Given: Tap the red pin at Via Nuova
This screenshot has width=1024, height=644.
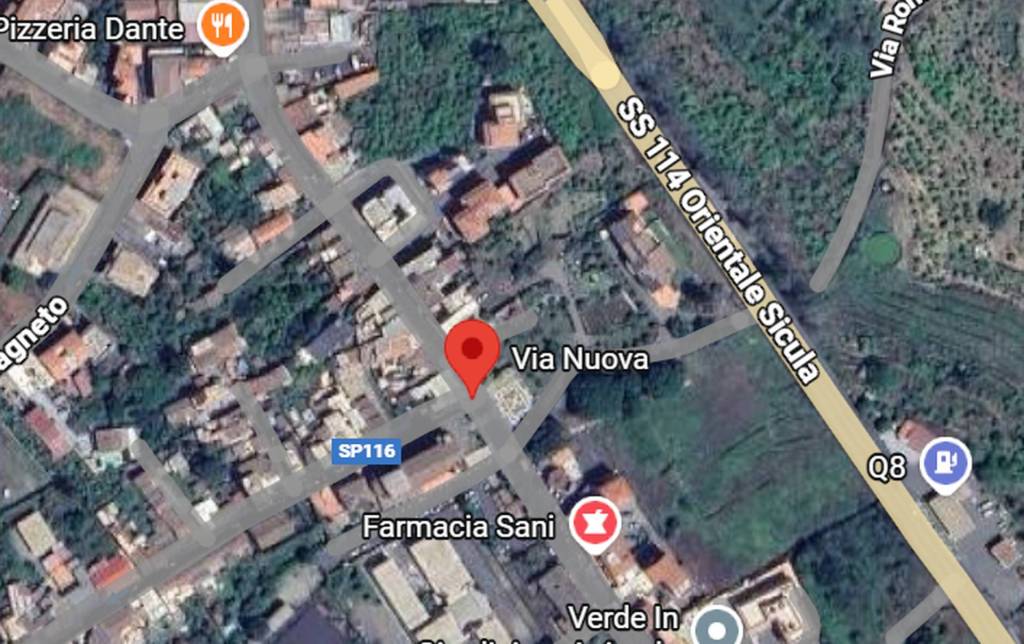Looking at the screenshot, I should point(472,352).
